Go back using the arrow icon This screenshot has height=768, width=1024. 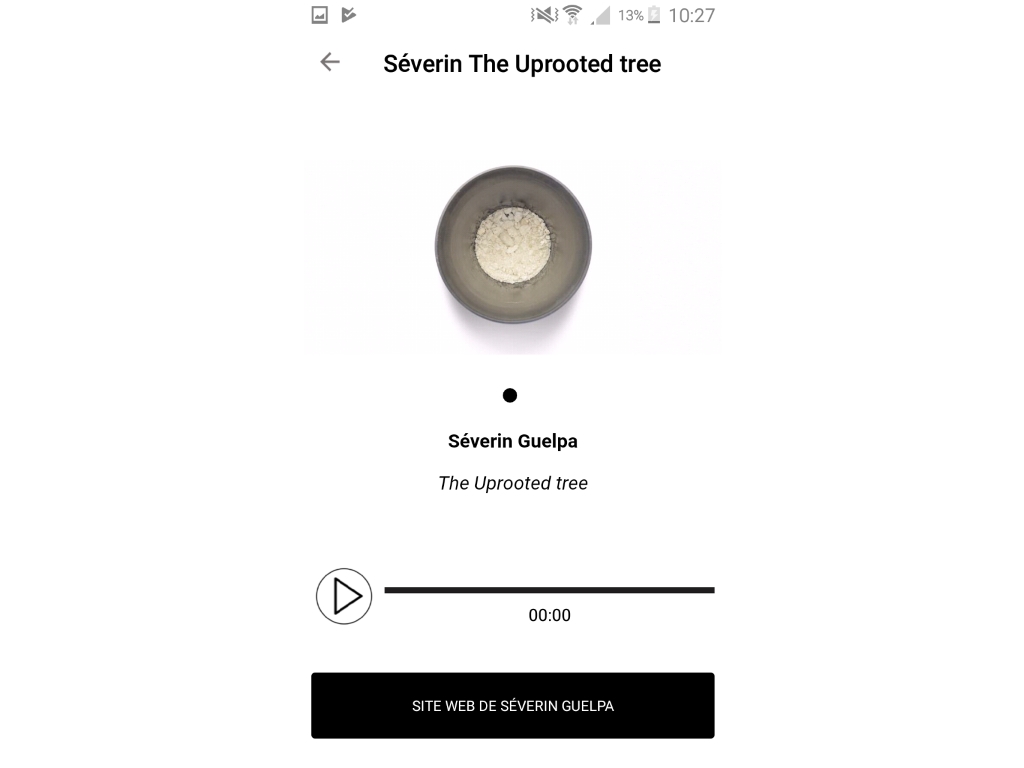pyautogui.click(x=330, y=62)
